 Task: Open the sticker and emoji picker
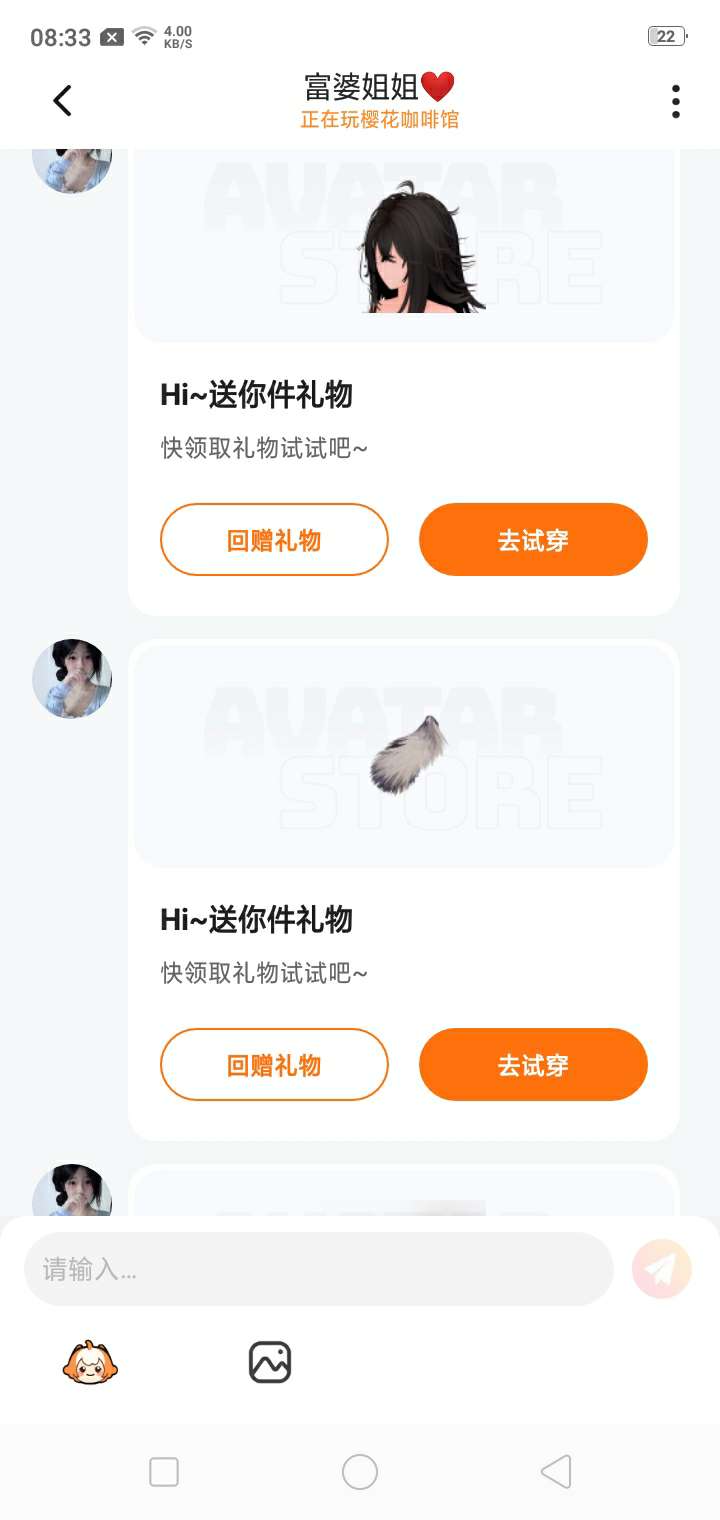coord(90,1362)
